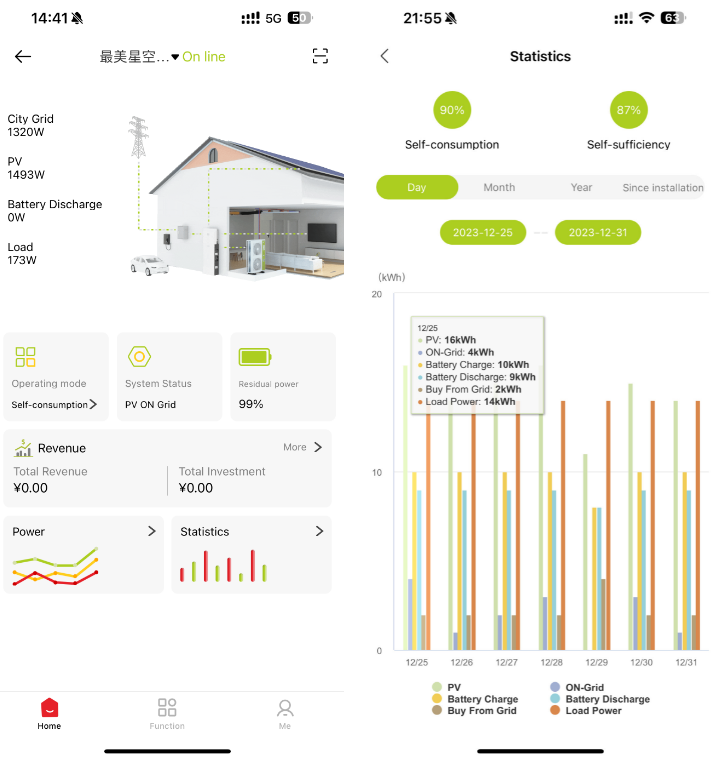Select the Day statistics segment
This screenshot has height=759, width=713.
[x=417, y=187]
